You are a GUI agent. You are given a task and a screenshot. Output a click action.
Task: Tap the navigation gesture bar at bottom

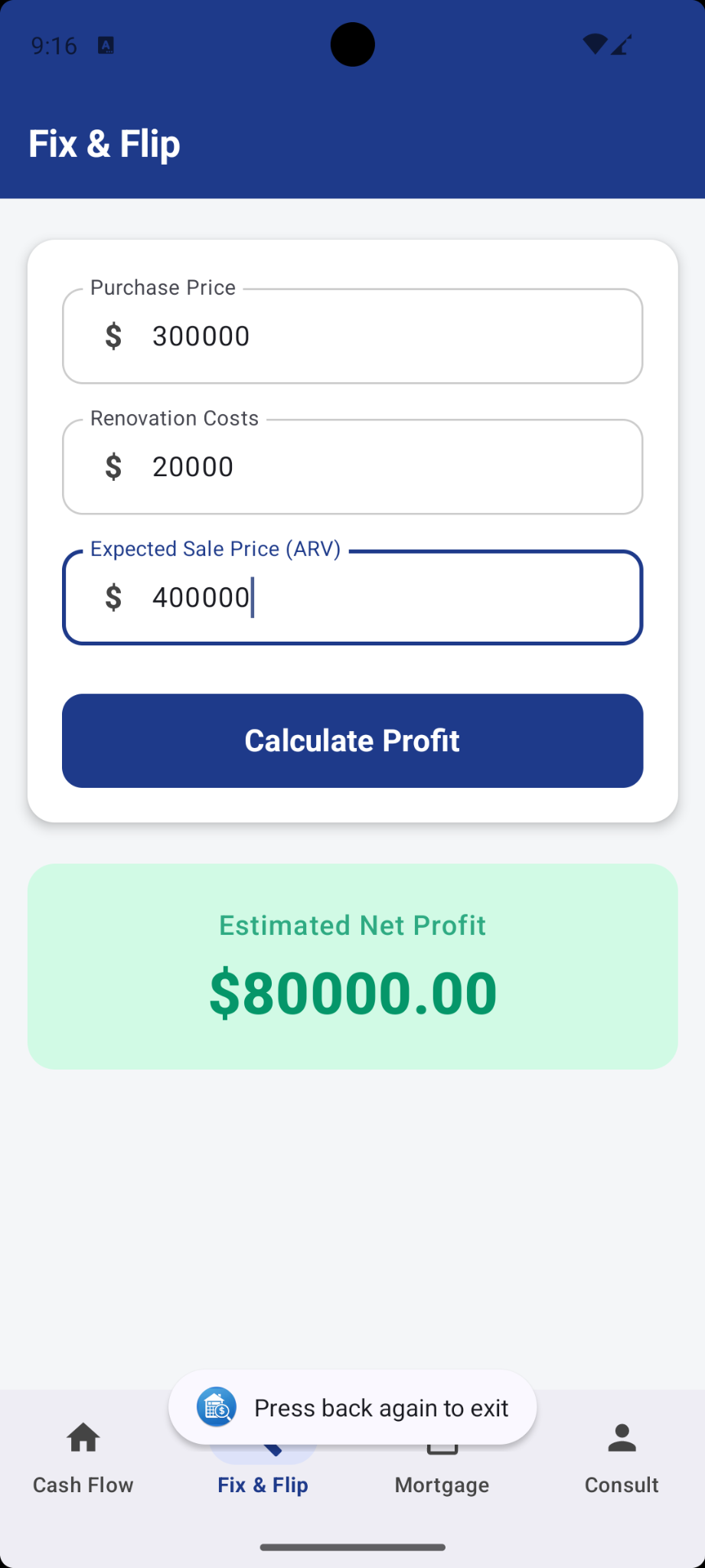[x=352, y=1546]
